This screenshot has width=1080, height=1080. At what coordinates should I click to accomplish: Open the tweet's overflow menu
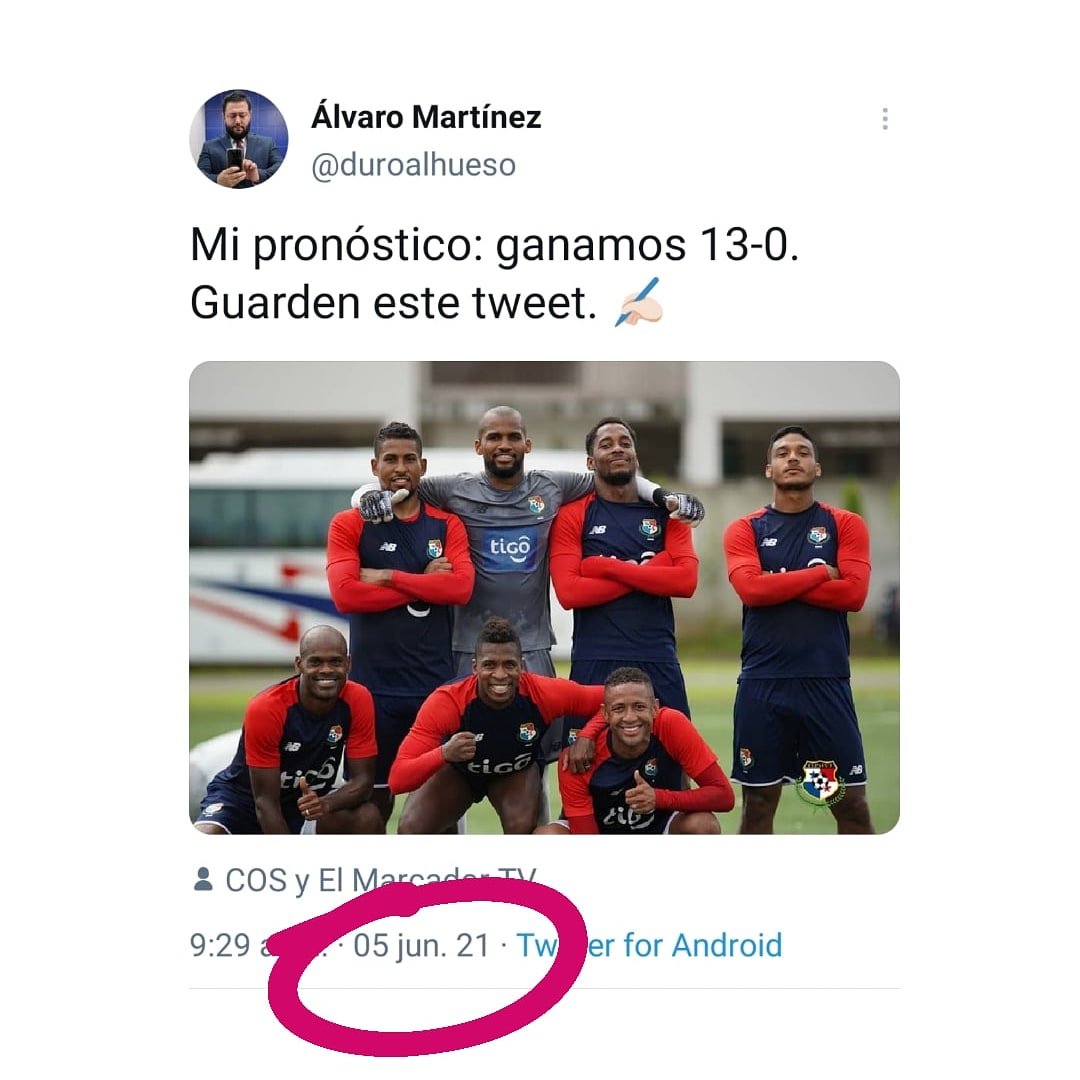click(885, 120)
